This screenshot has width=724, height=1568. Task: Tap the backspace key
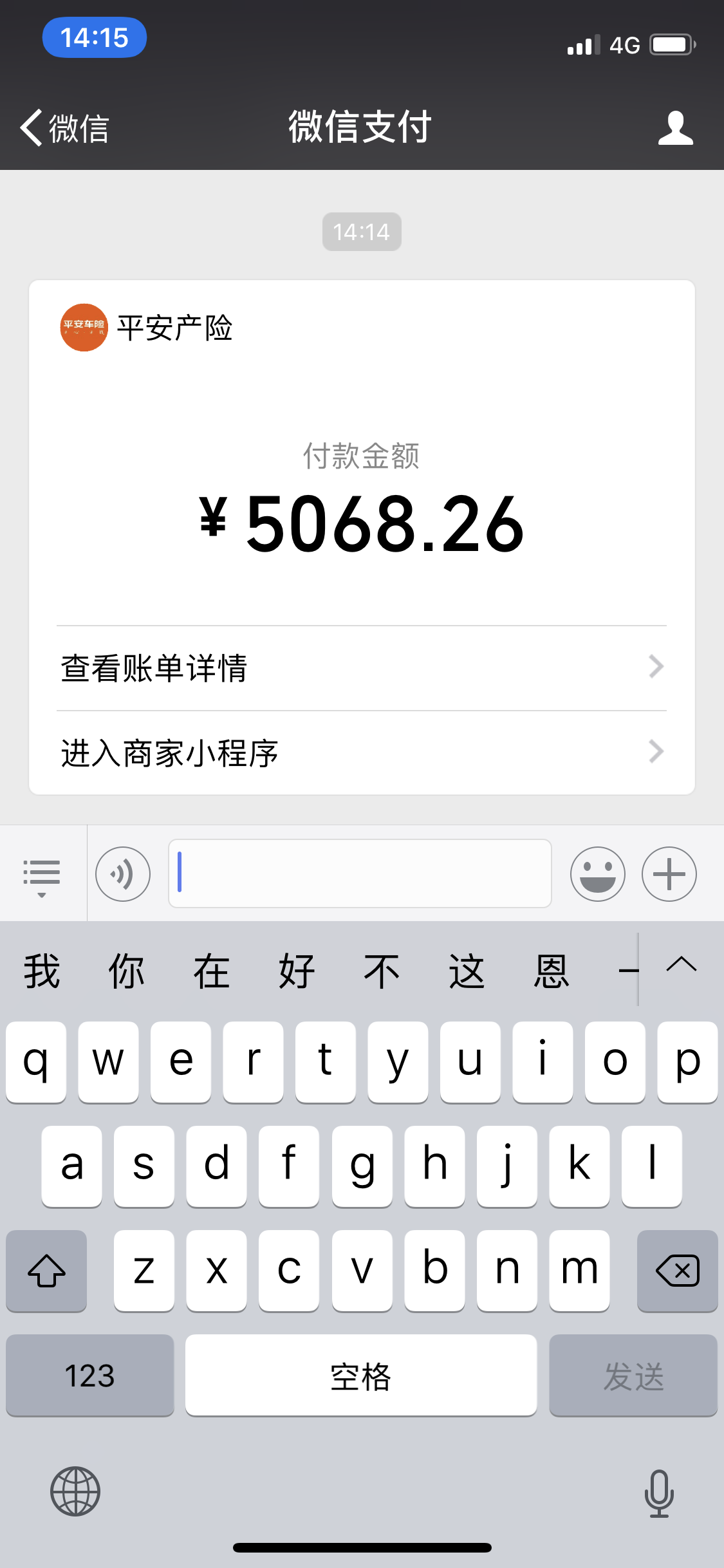pyautogui.click(x=677, y=1271)
